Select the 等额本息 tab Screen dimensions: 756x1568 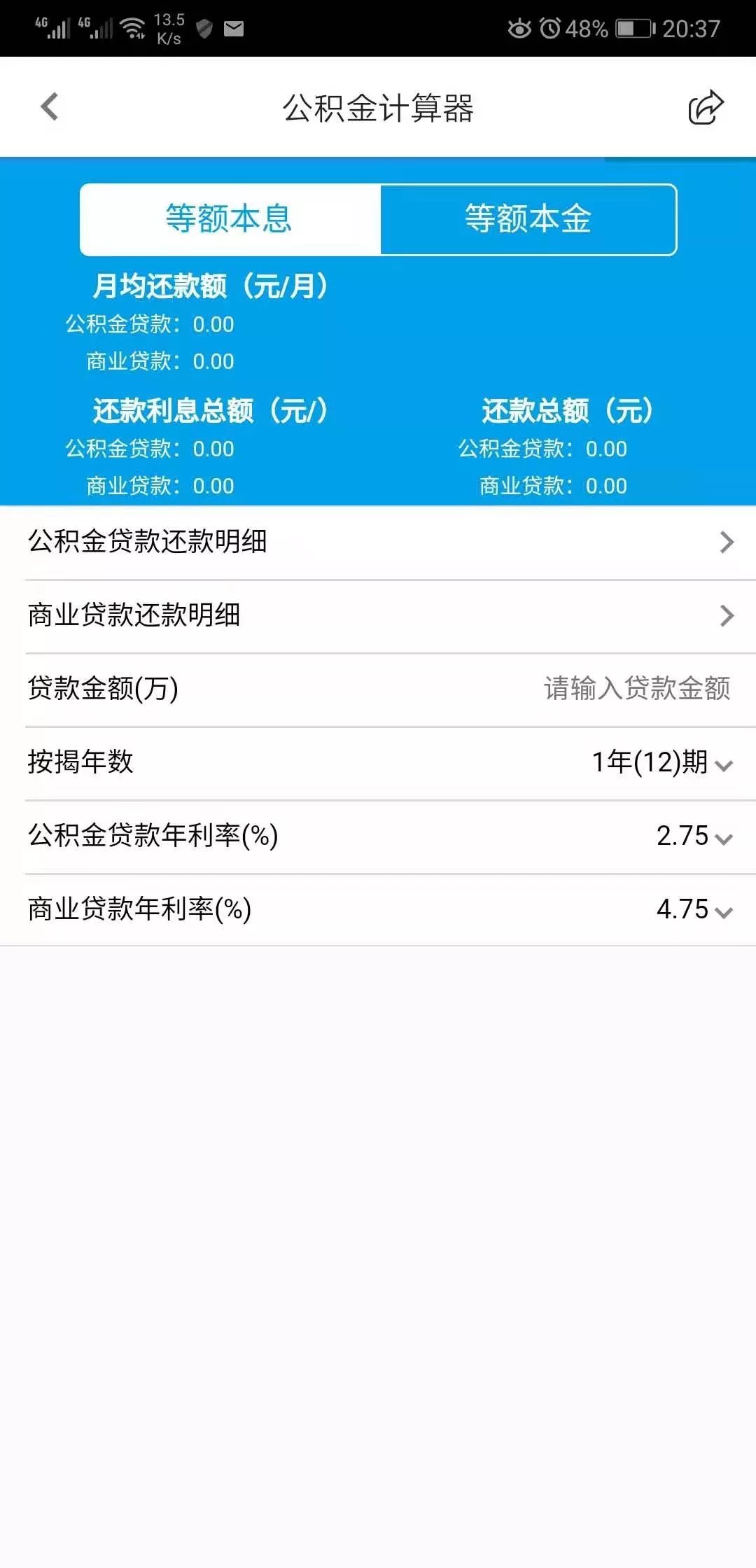(231, 219)
